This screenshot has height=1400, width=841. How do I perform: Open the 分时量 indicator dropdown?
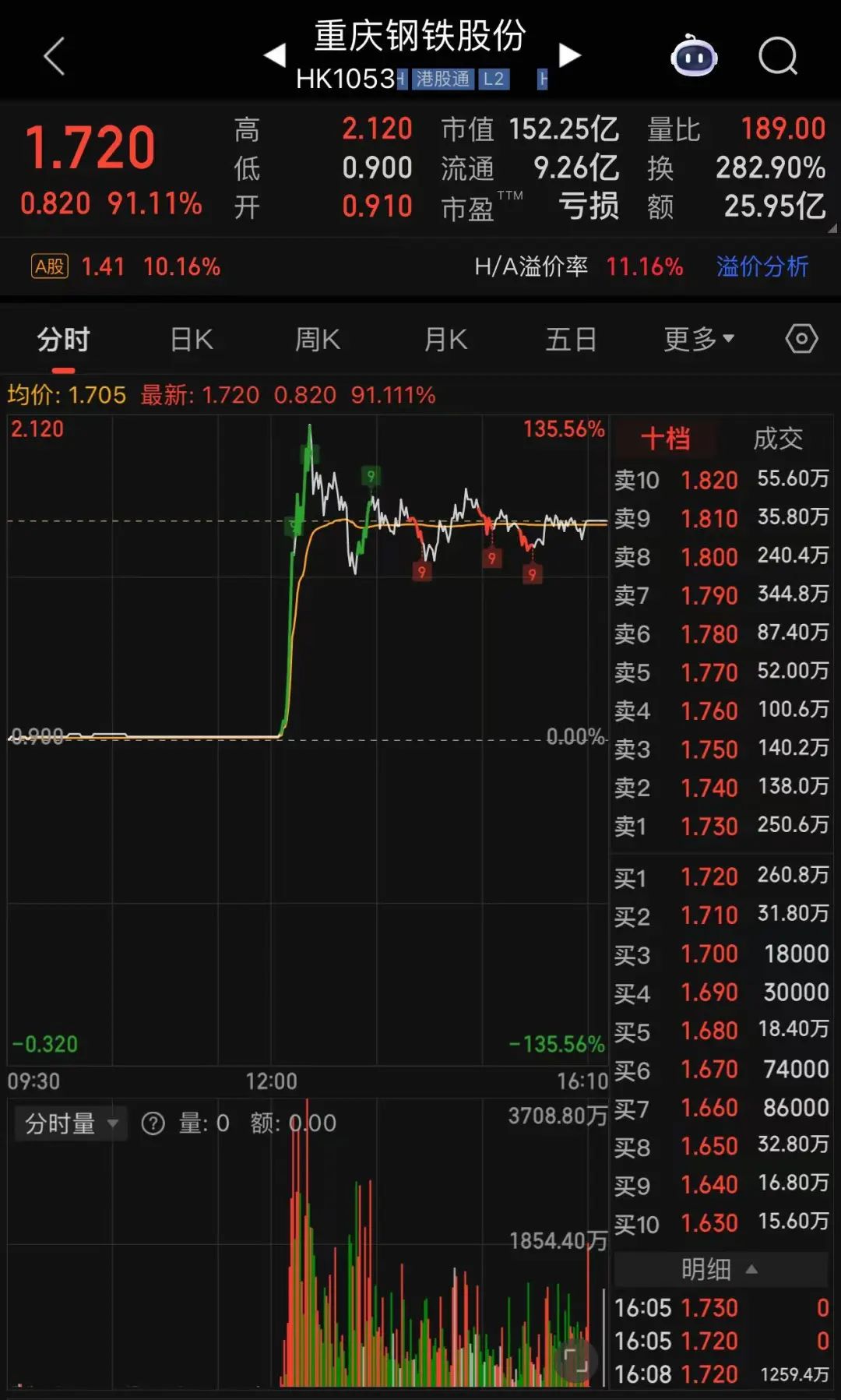pyautogui.click(x=71, y=1123)
